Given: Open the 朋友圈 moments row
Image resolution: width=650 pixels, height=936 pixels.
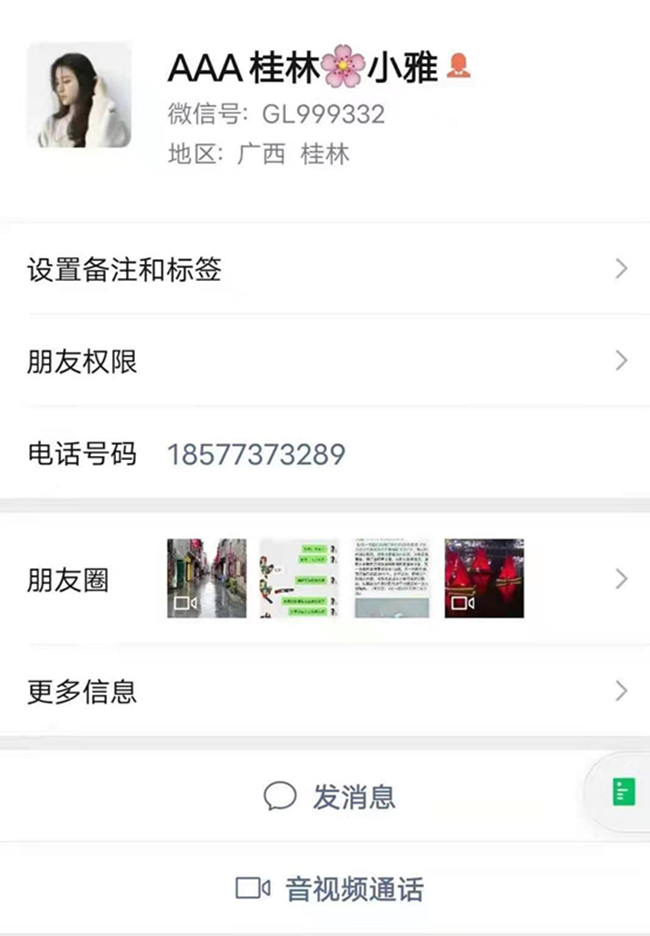Looking at the screenshot, I should tap(325, 579).
